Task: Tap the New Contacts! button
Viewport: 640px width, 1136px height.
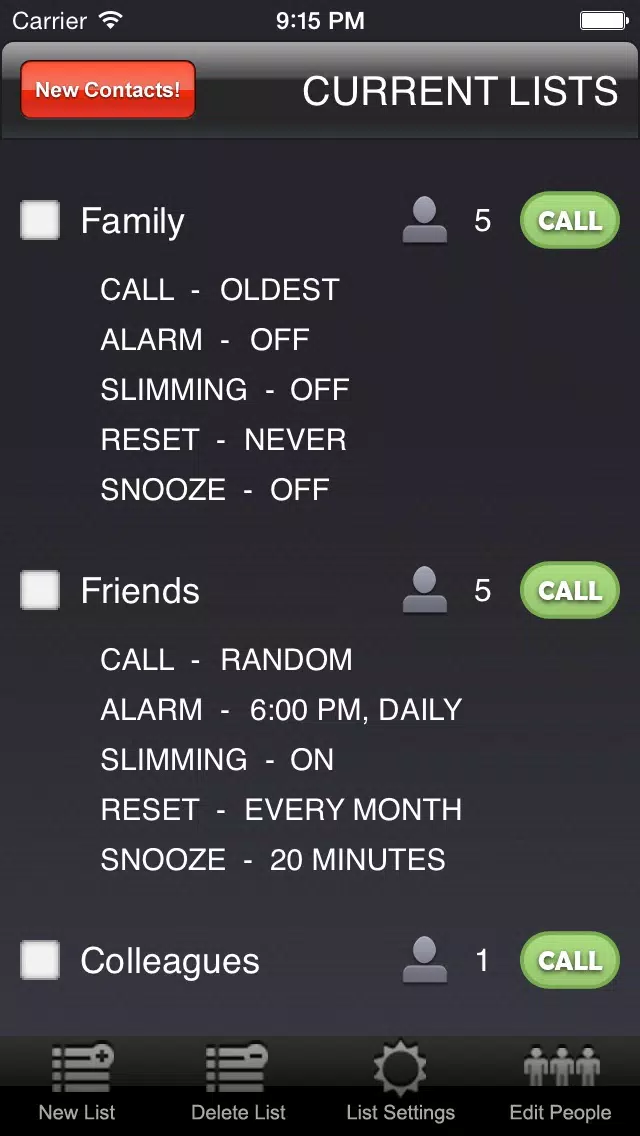Action: 108,90
